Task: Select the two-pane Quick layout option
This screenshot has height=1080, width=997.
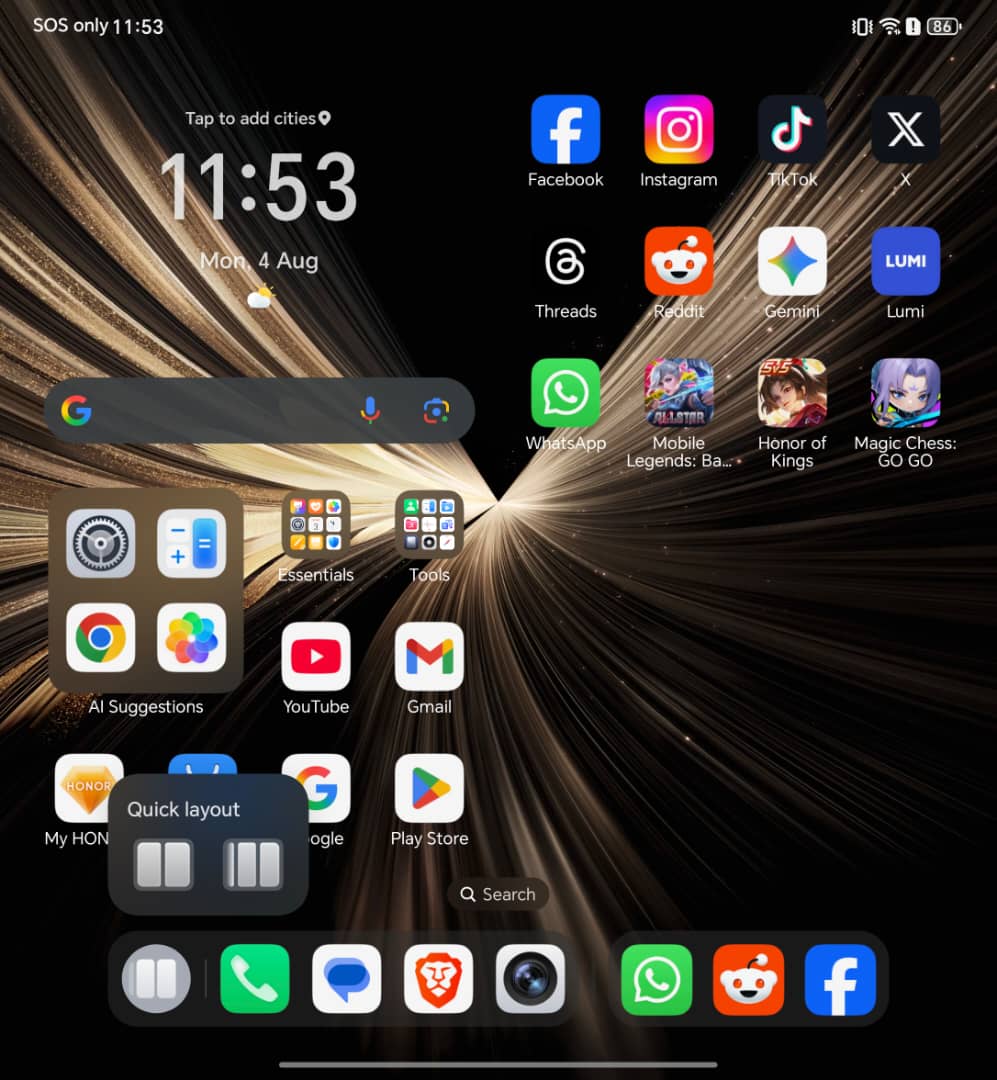Action: pyautogui.click(x=163, y=864)
